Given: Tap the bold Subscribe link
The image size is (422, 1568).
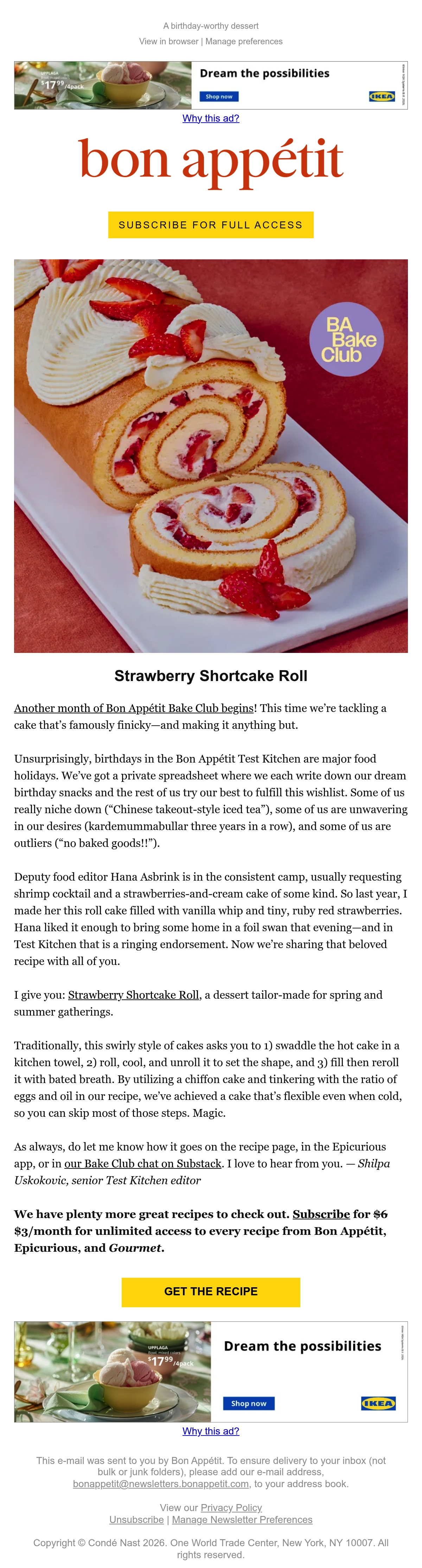Looking at the screenshot, I should point(321,1214).
